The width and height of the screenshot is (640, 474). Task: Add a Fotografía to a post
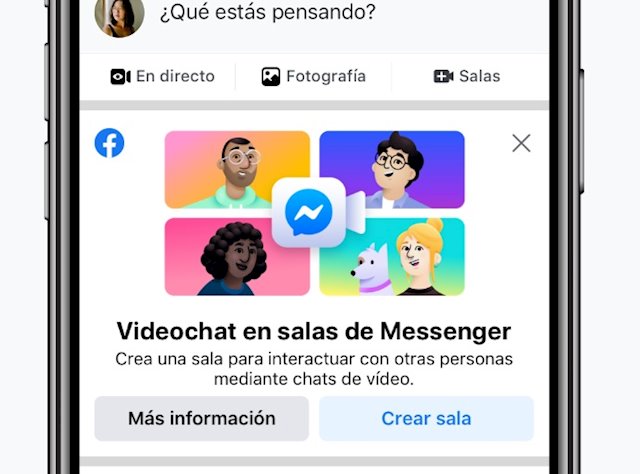[313, 76]
